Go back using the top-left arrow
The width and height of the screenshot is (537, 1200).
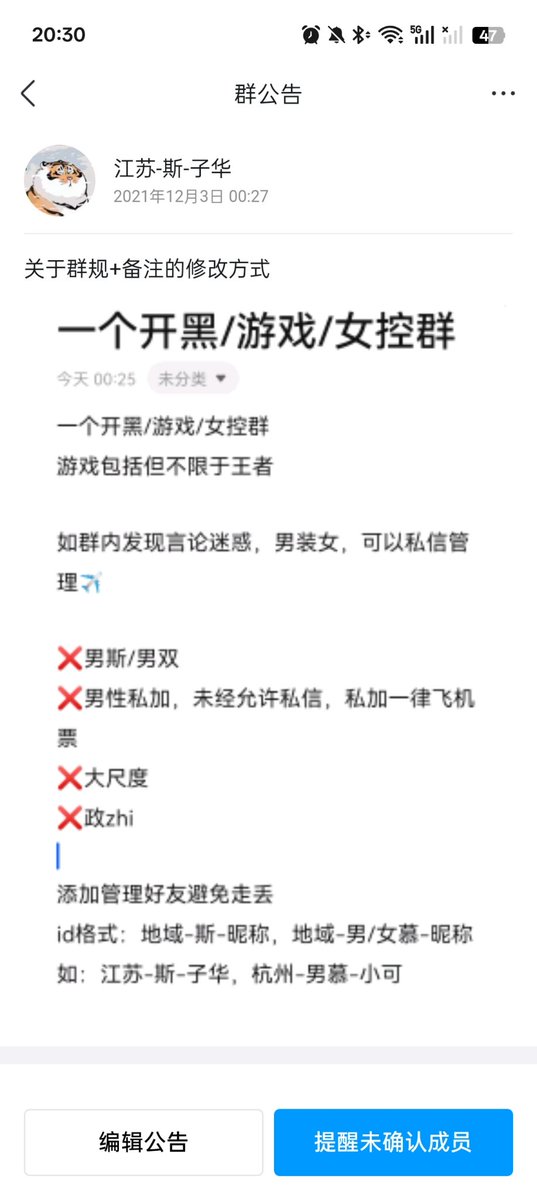coord(28,94)
